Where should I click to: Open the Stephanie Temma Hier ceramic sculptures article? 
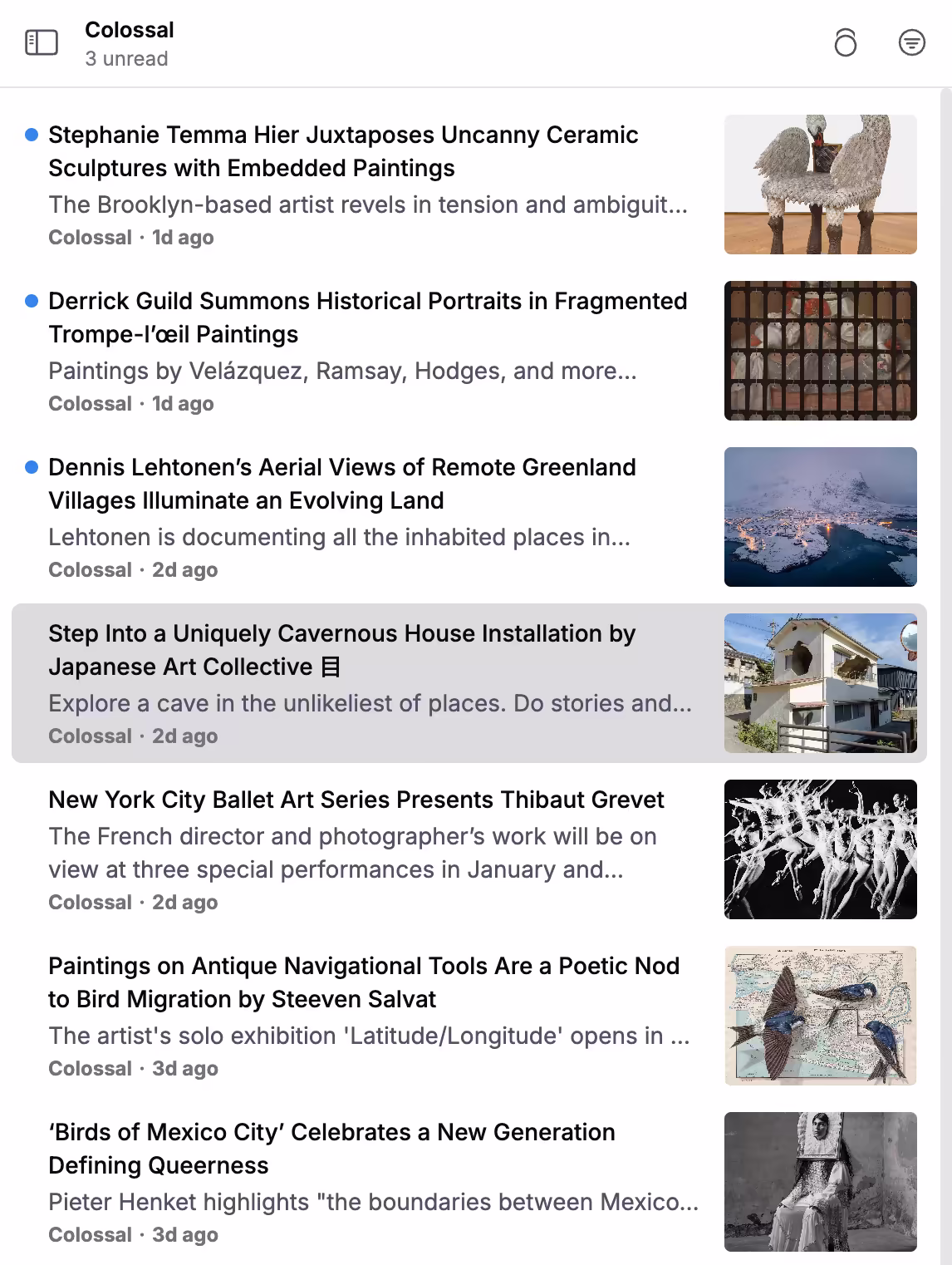tap(343, 151)
